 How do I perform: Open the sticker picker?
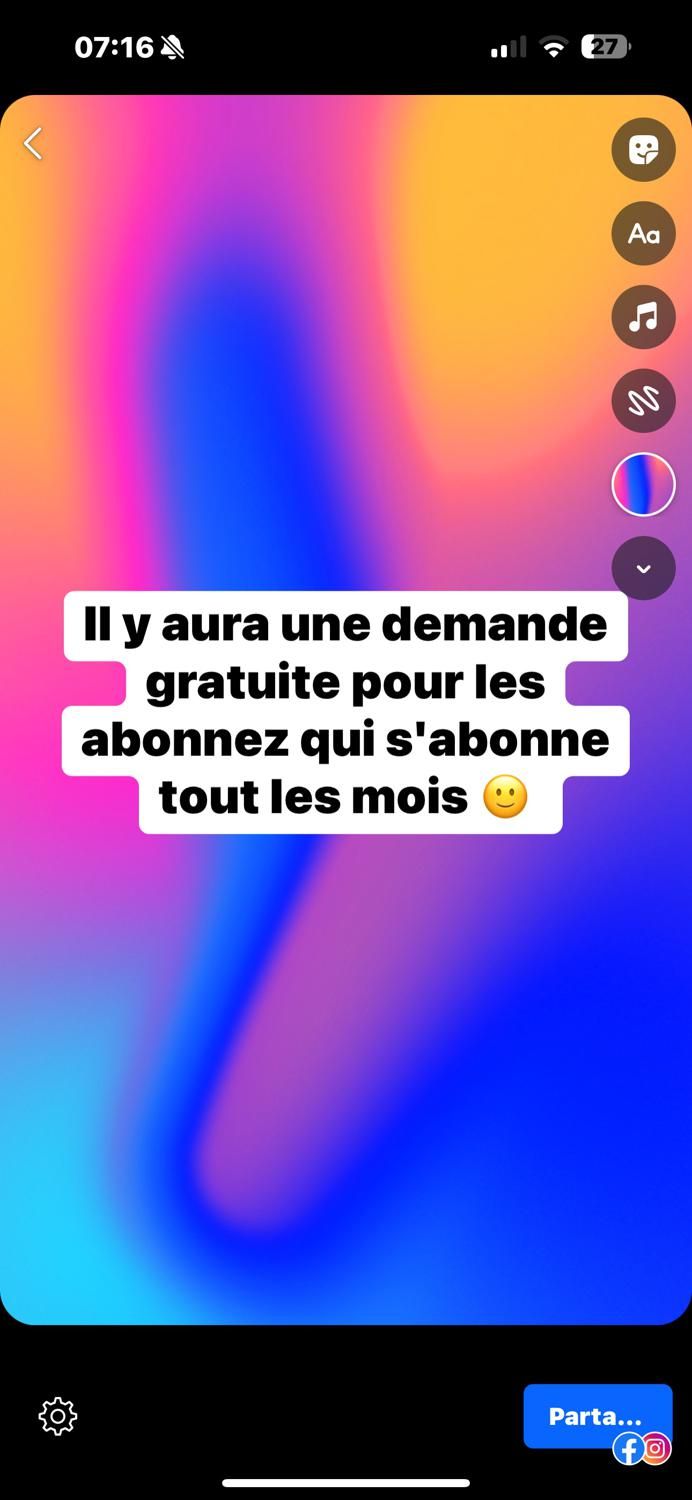pos(643,150)
